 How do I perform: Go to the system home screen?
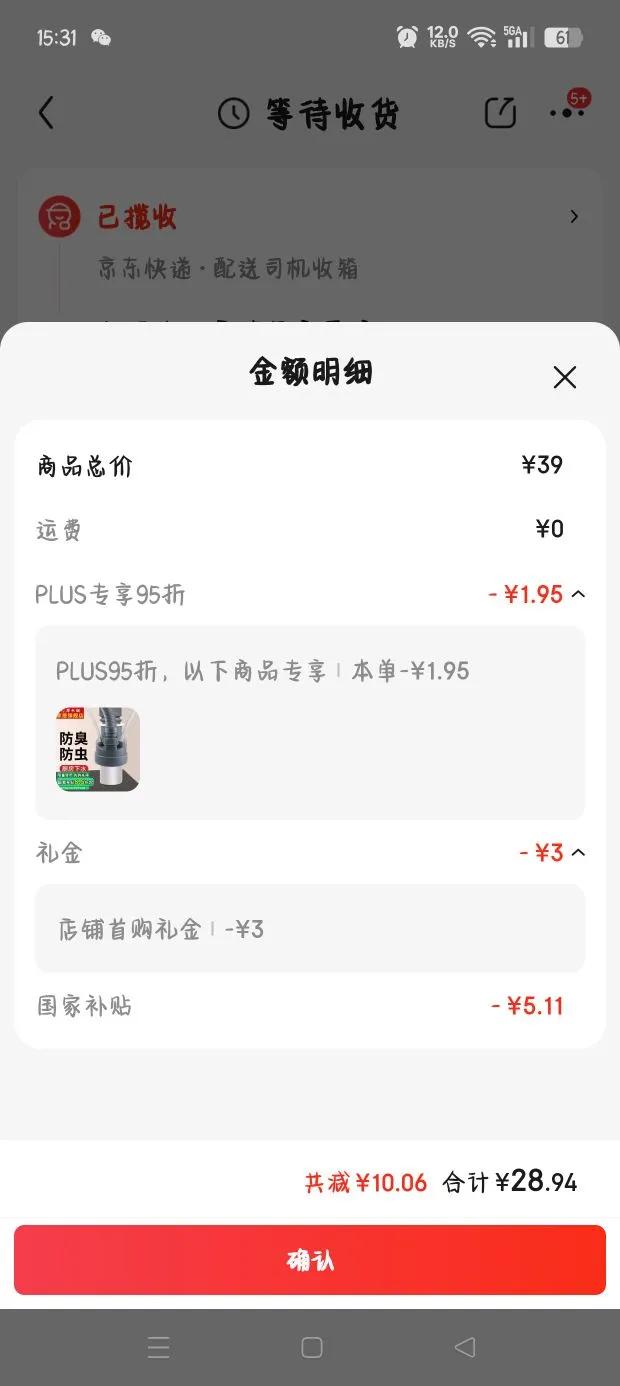tap(311, 1347)
